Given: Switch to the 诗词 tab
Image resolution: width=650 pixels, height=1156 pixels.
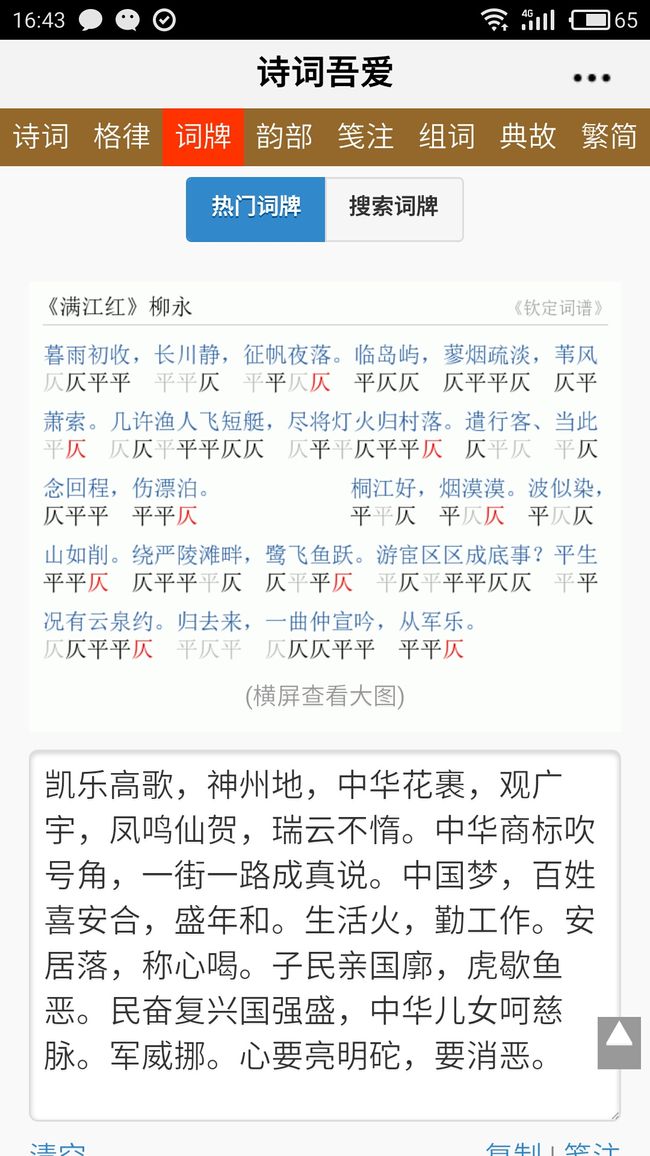Looking at the screenshot, I should [41, 136].
